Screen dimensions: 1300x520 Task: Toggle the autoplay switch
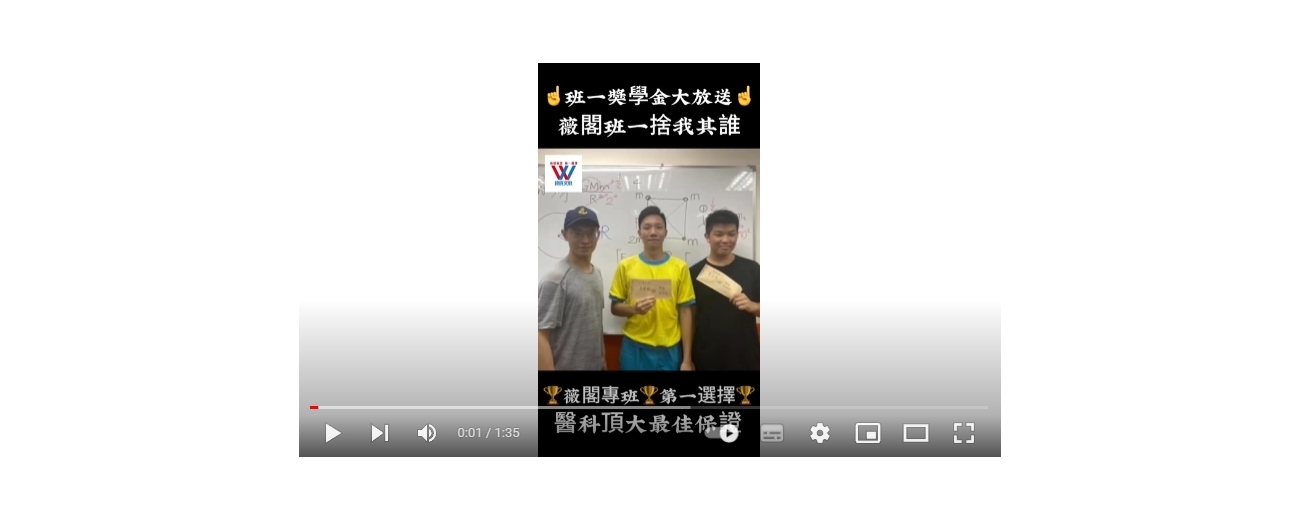coord(723,433)
